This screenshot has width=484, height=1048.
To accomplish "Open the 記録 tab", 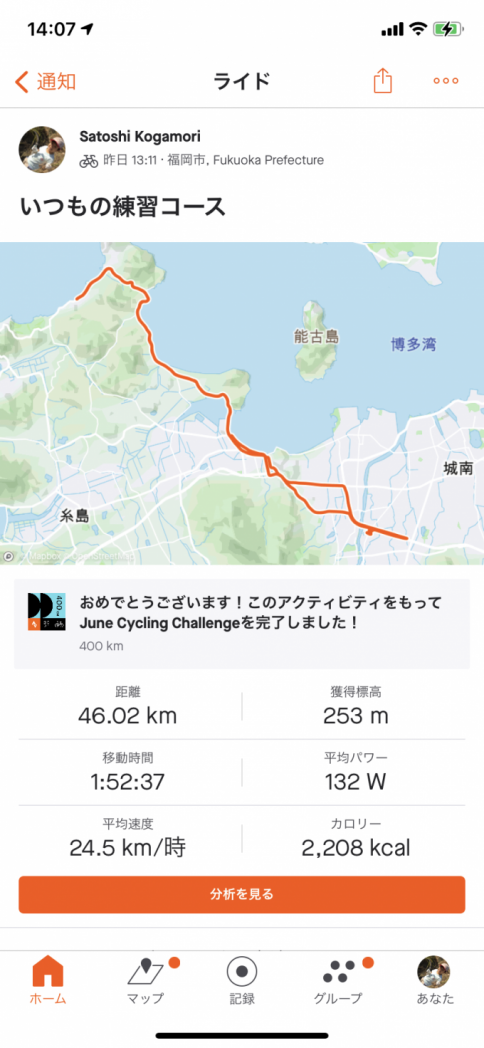I will [x=242, y=981].
